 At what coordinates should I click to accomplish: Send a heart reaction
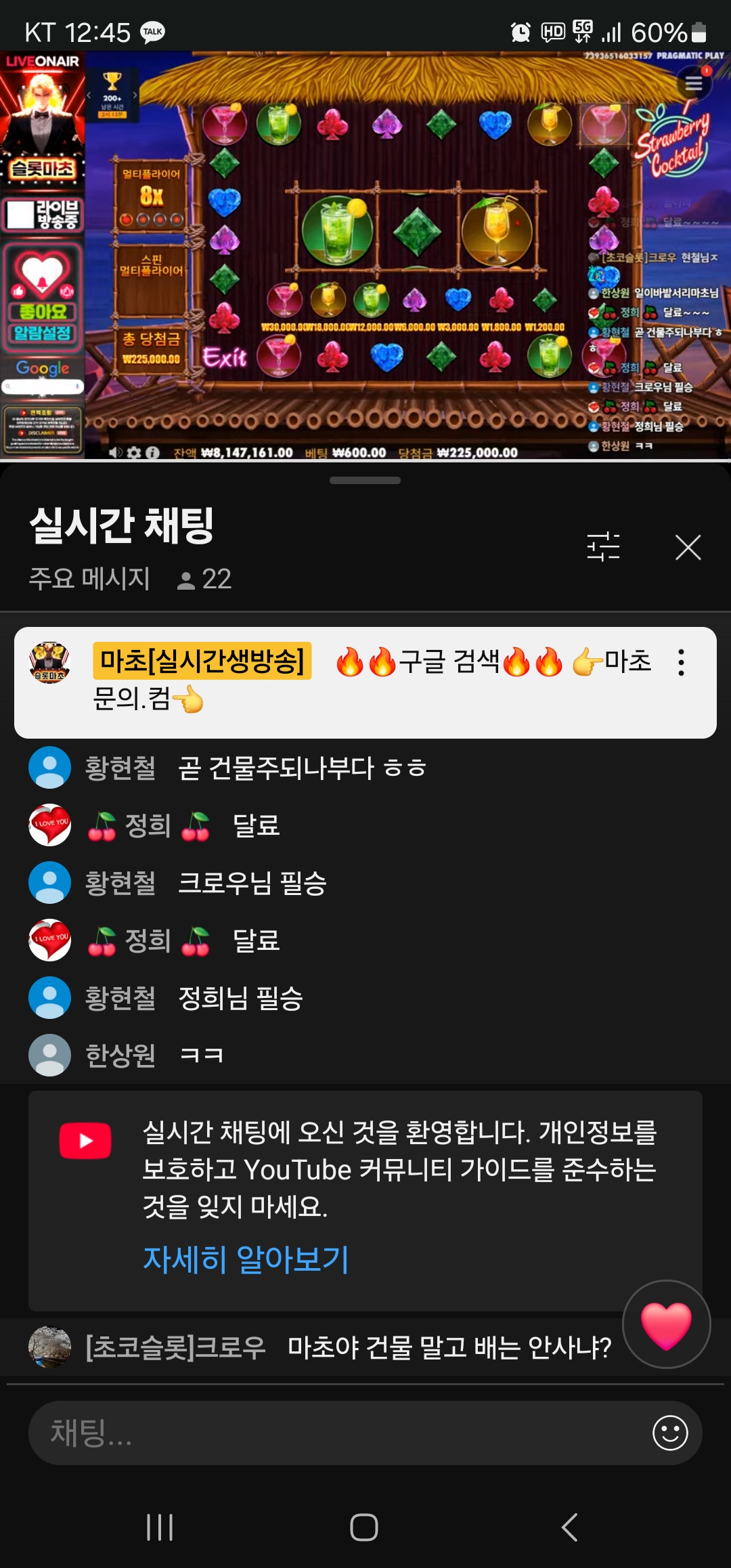666,1324
